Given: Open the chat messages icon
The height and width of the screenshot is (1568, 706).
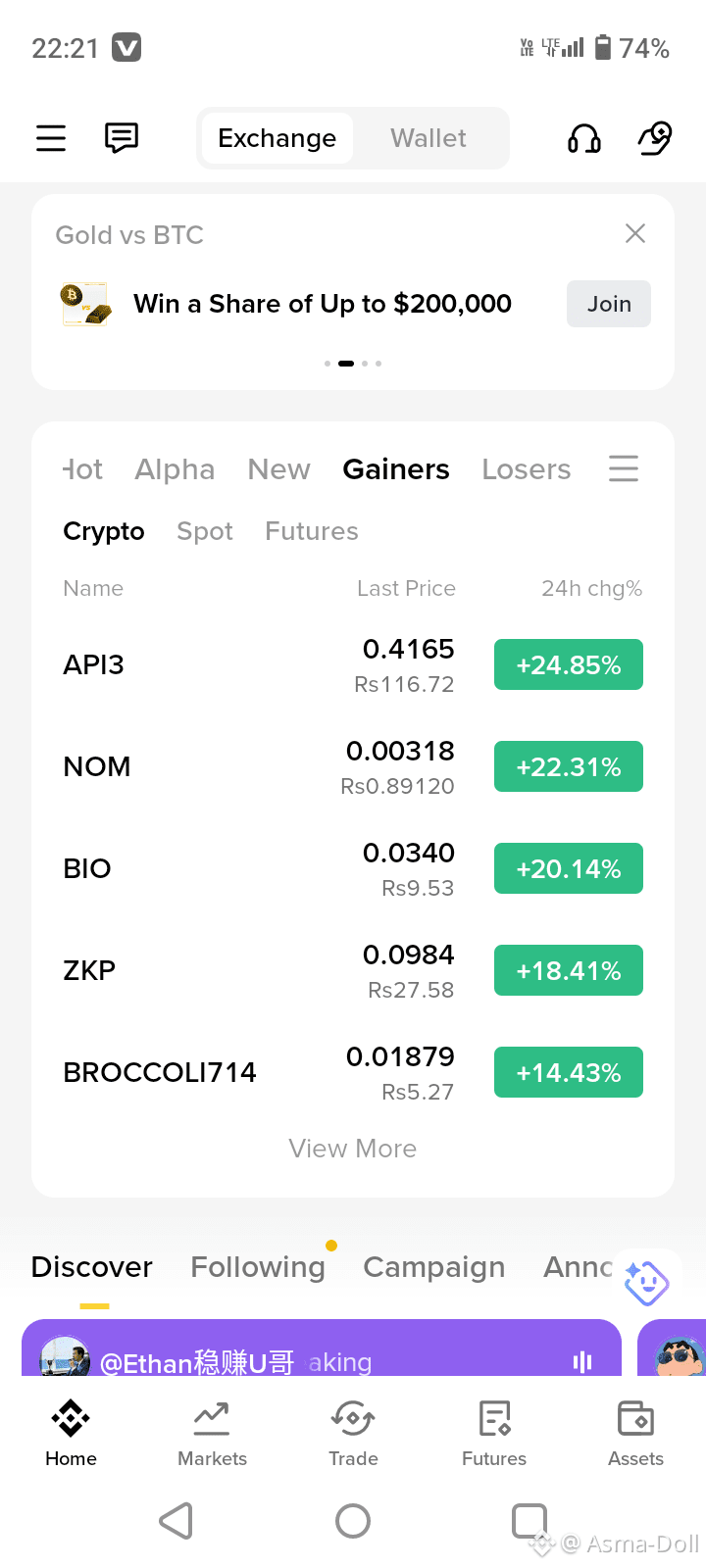Looking at the screenshot, I should point(122,138).
